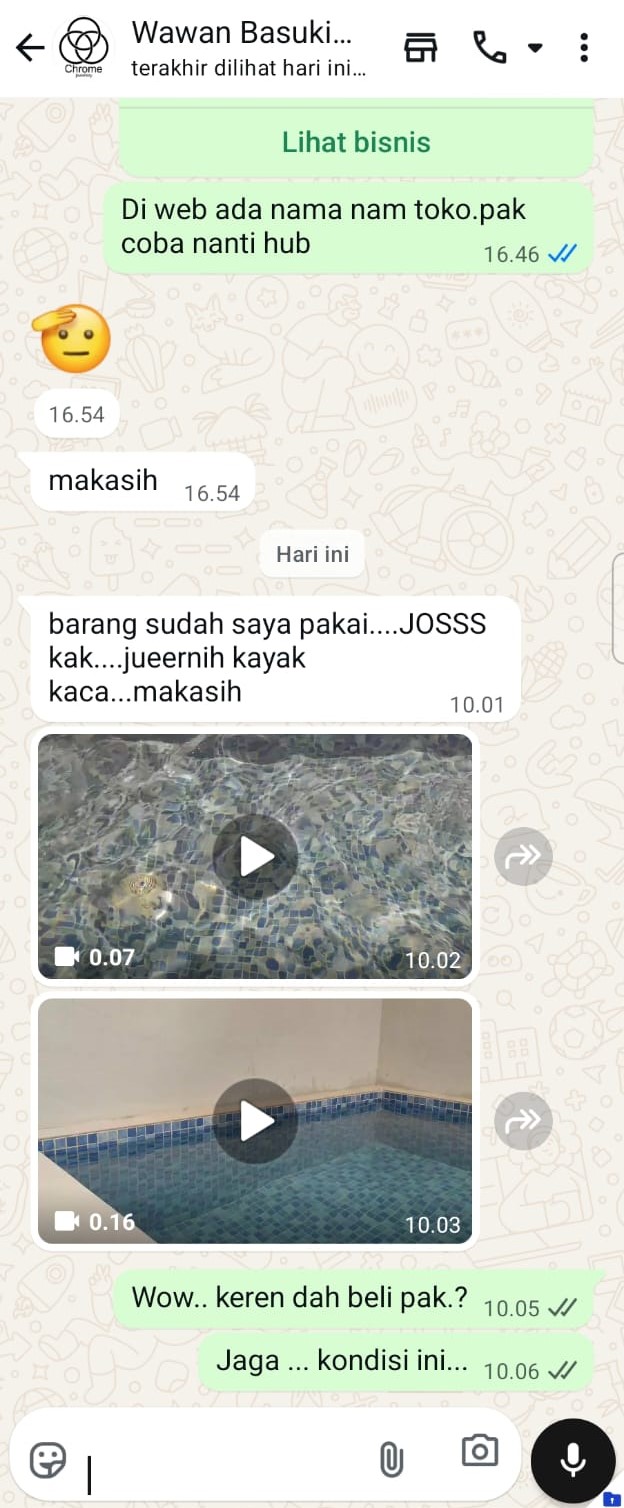
Task: Record a voice message with the microphone
Action: pos(573,1461)
